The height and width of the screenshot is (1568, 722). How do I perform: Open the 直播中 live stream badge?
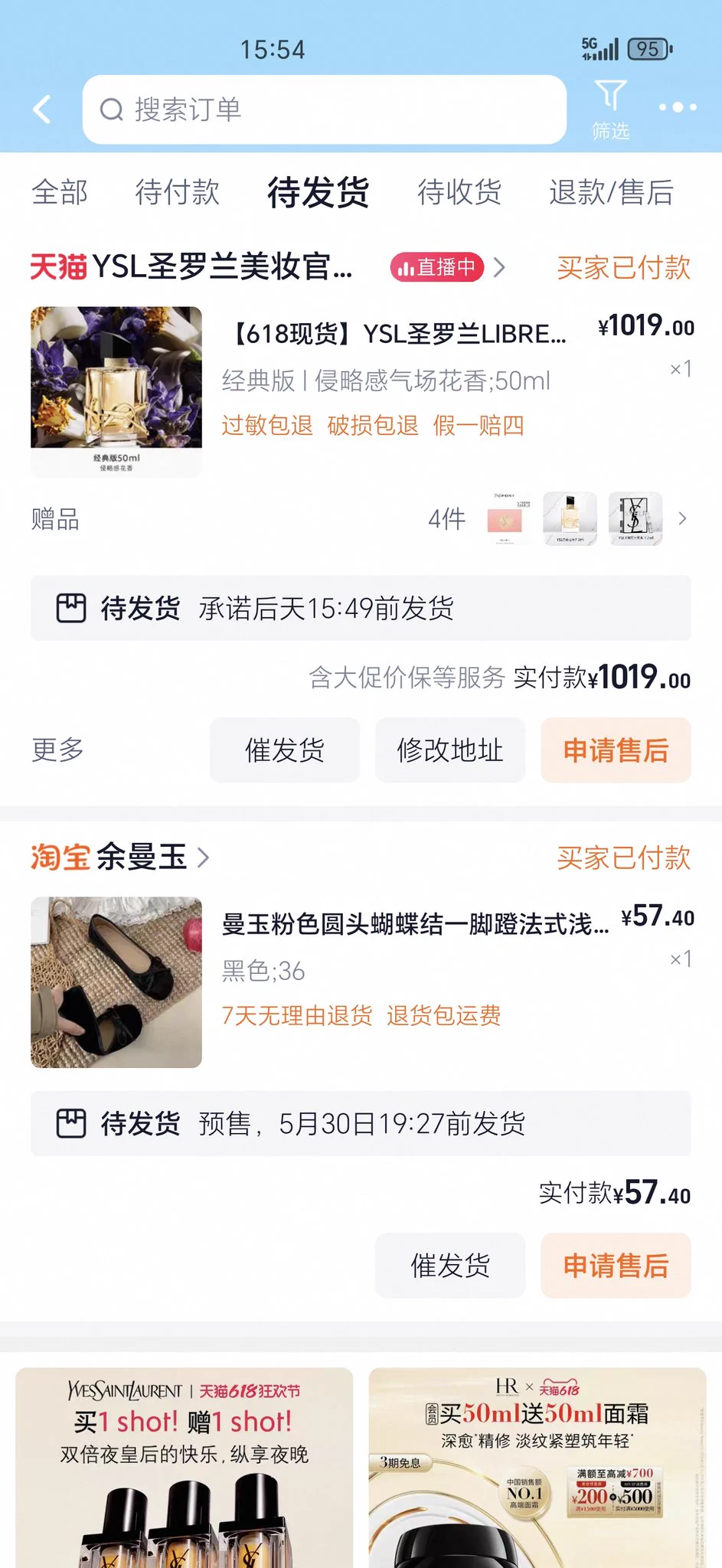[437, 267]
